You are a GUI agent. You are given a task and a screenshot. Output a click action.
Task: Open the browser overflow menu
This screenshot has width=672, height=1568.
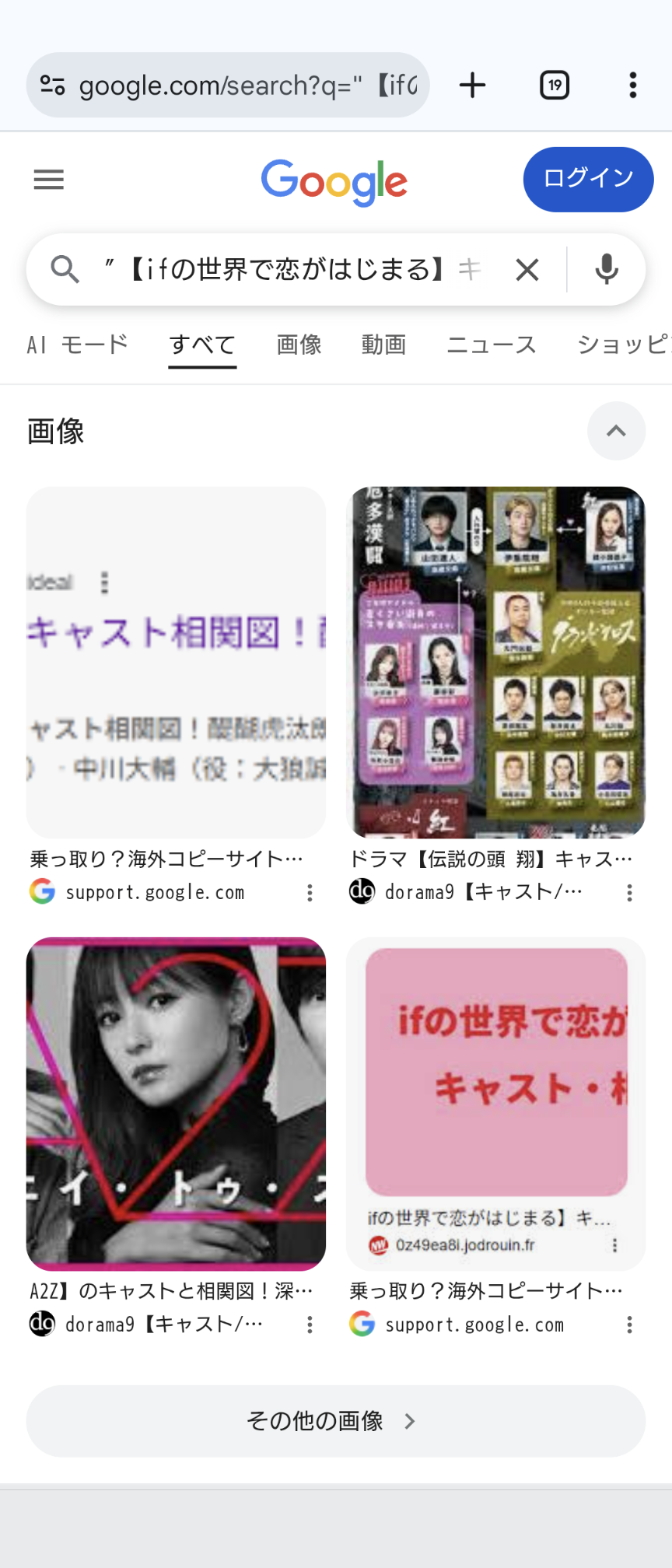pyautogui.click(x=633, y=85)
